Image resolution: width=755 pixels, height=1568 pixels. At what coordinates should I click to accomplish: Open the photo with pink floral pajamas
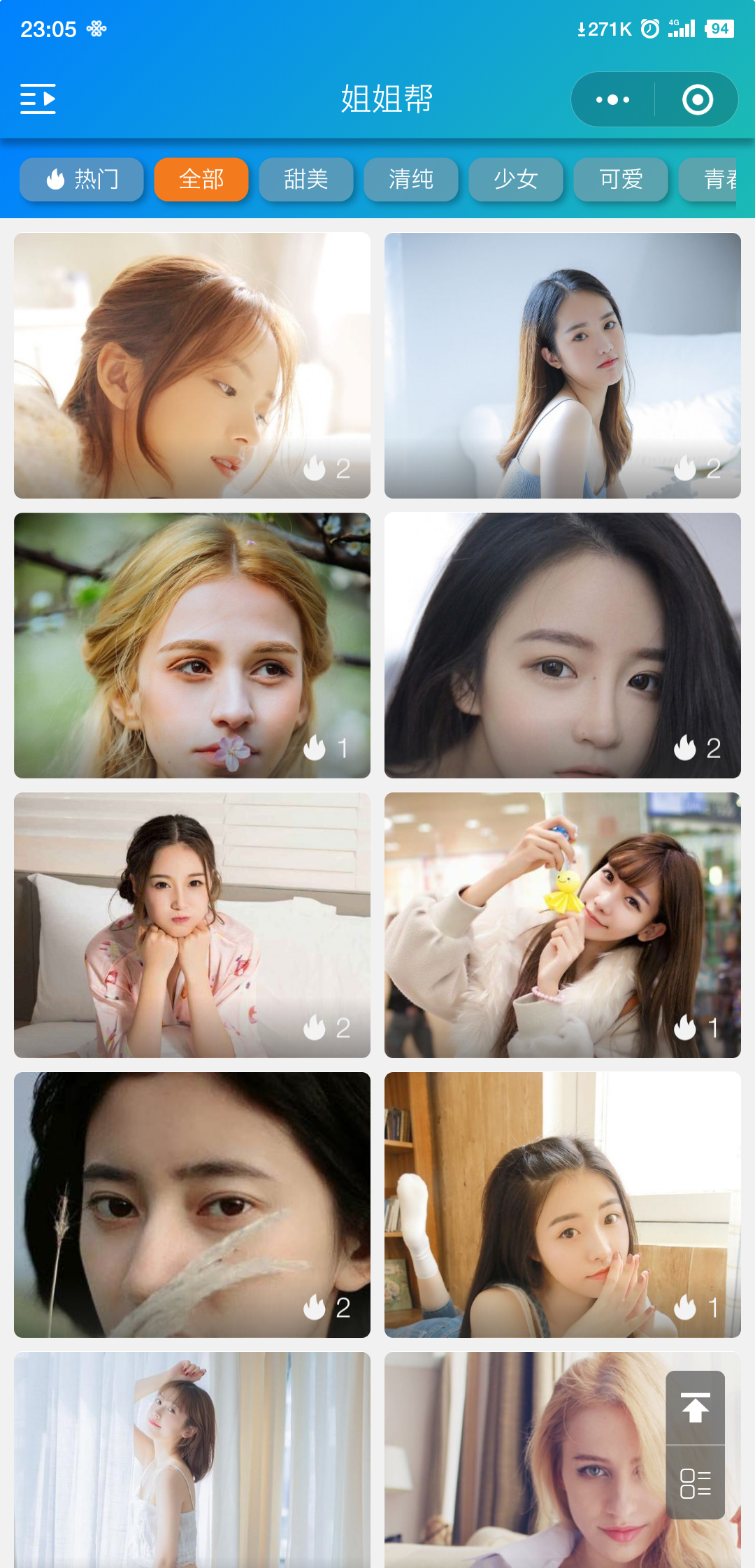click(192, 925)
